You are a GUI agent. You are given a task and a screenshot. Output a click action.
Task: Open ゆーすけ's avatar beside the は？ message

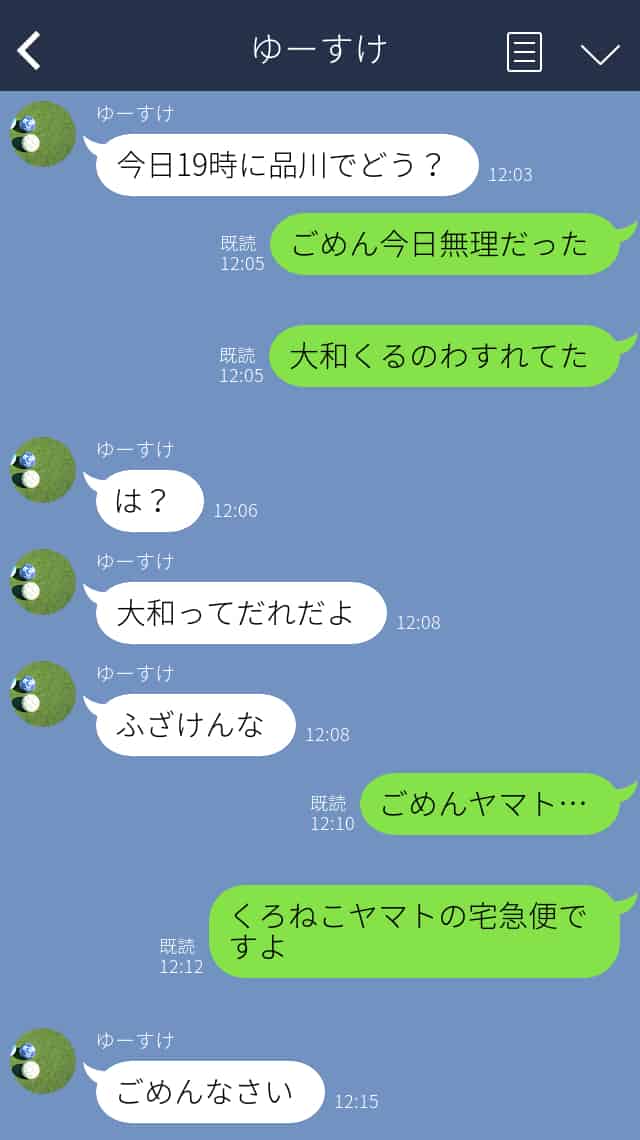tap(42, 470)
